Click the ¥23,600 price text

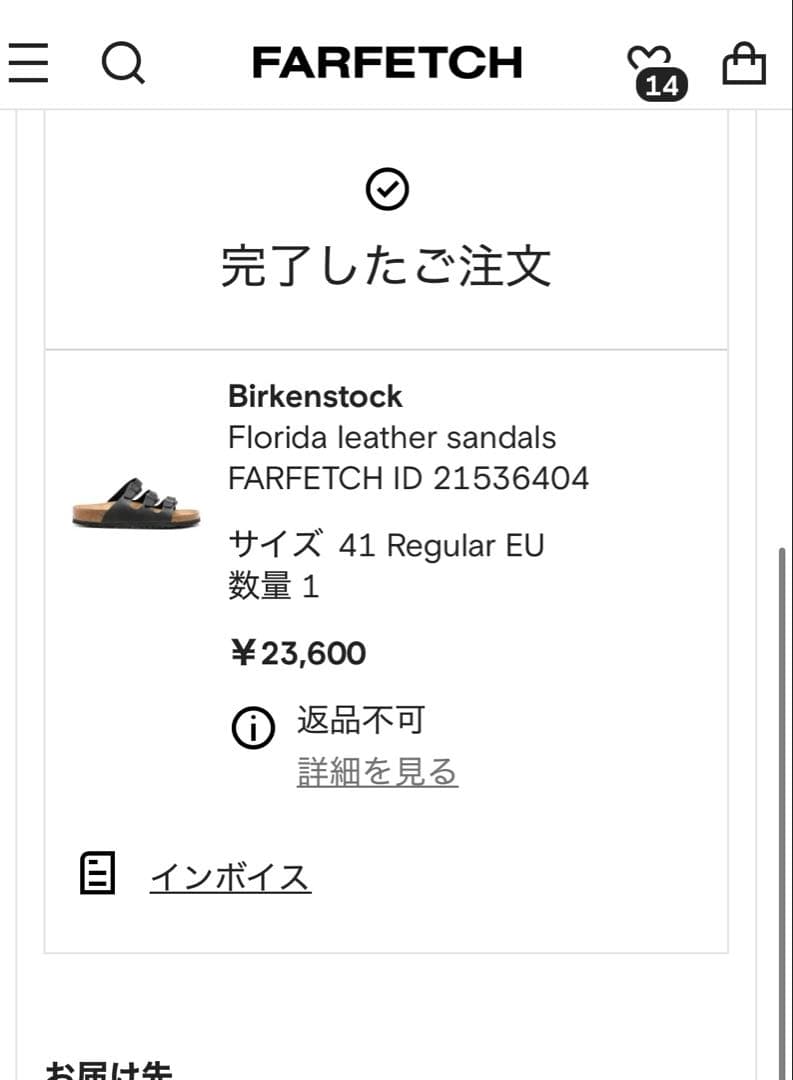click(x=298, y=652)
